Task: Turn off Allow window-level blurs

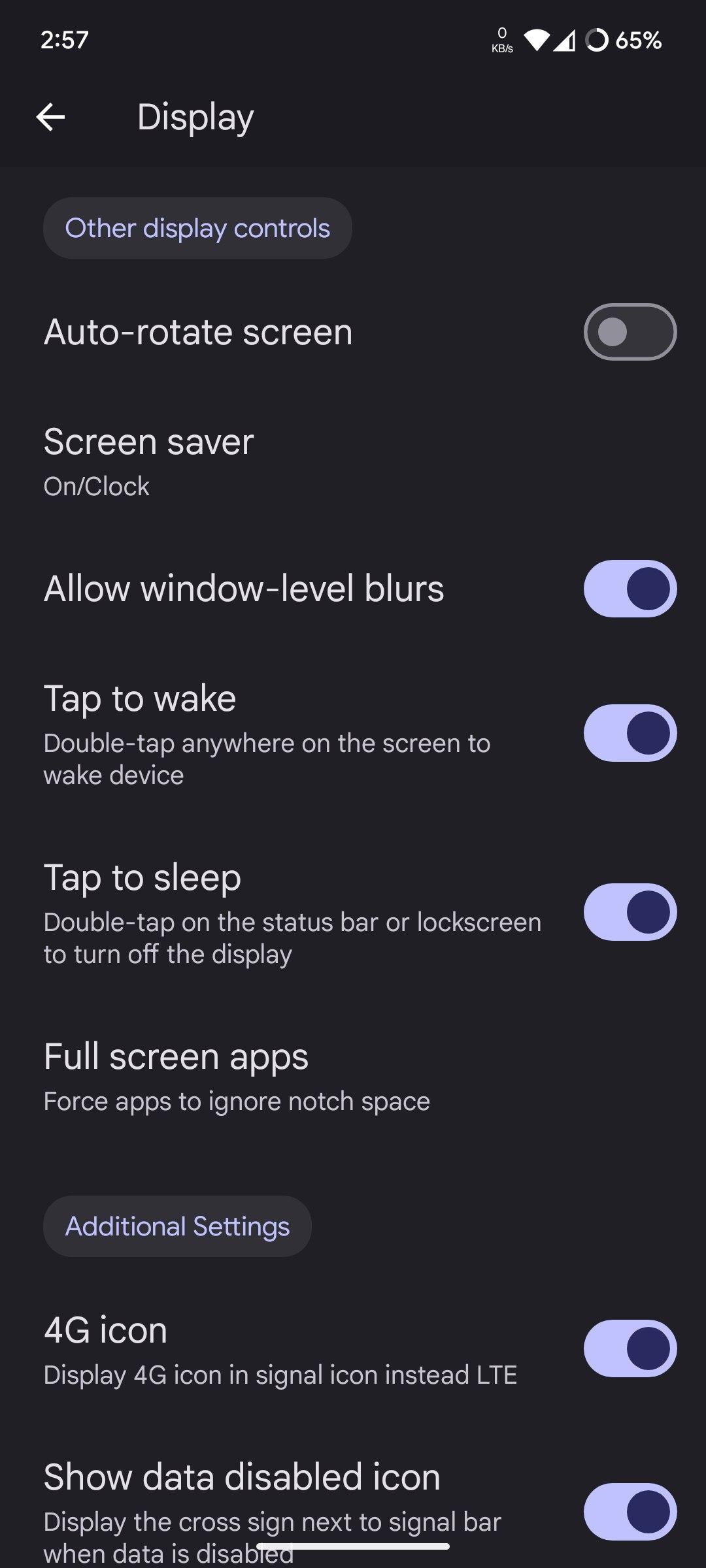Action: pyautogui.click(x=630, y=589)
